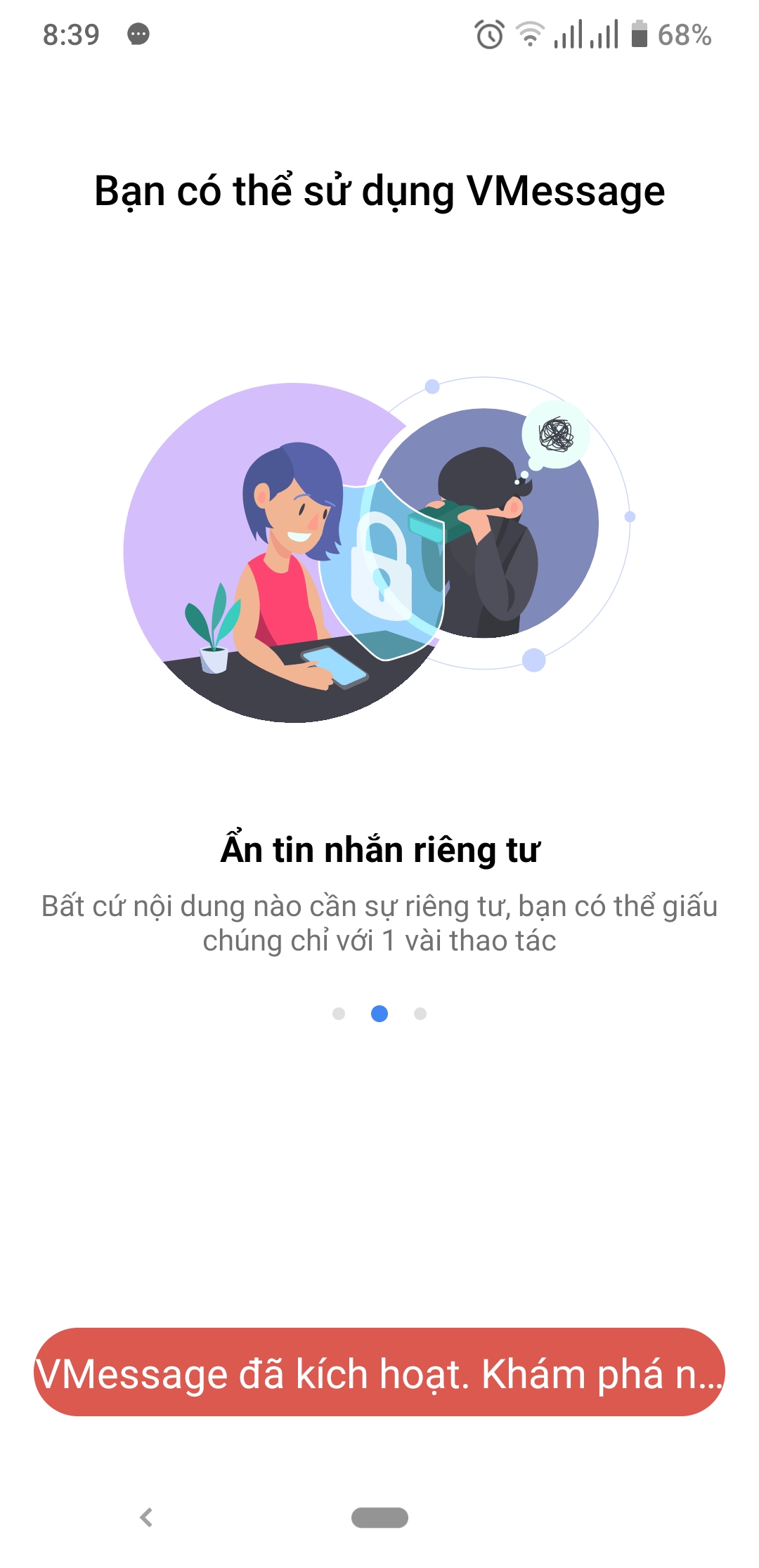Tap the red VMessage đã kích hoạt button

[x=379, y=1372]
